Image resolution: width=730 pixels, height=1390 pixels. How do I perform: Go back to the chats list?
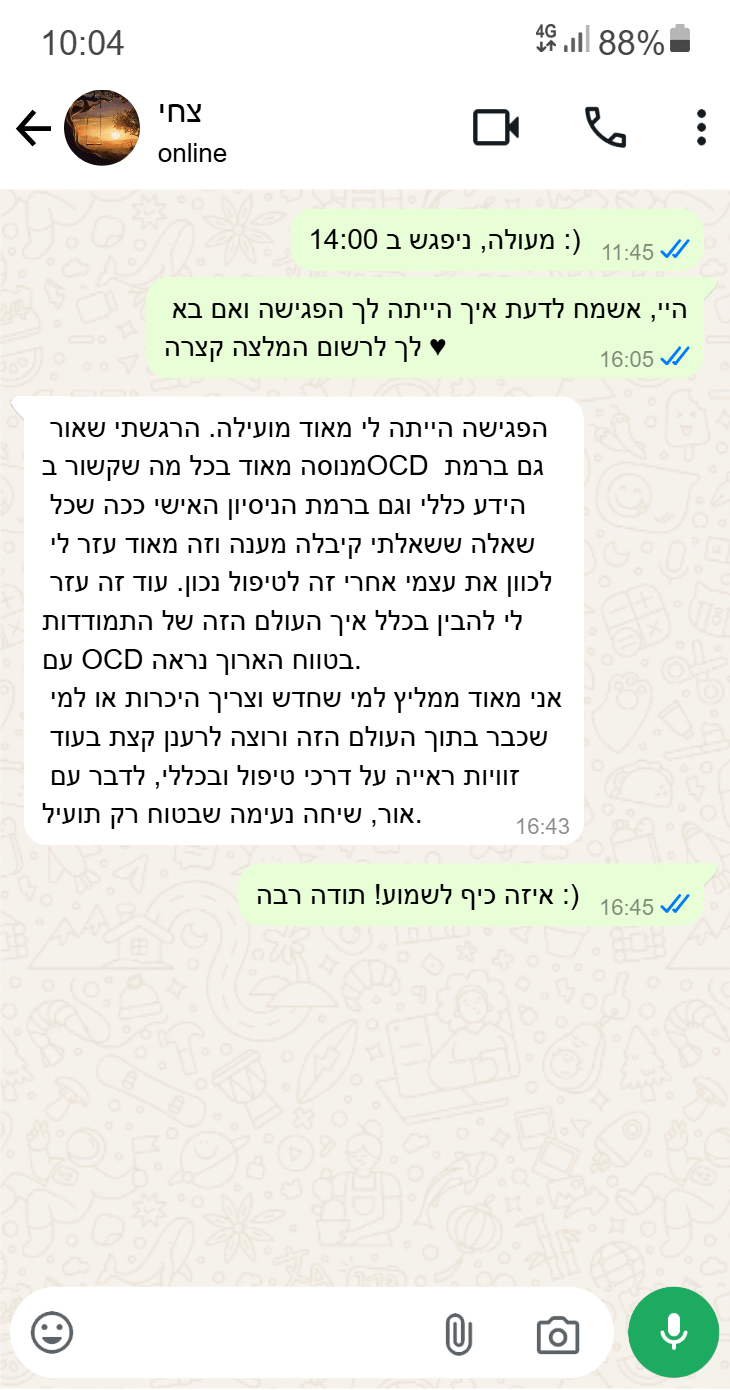(33, 129)
